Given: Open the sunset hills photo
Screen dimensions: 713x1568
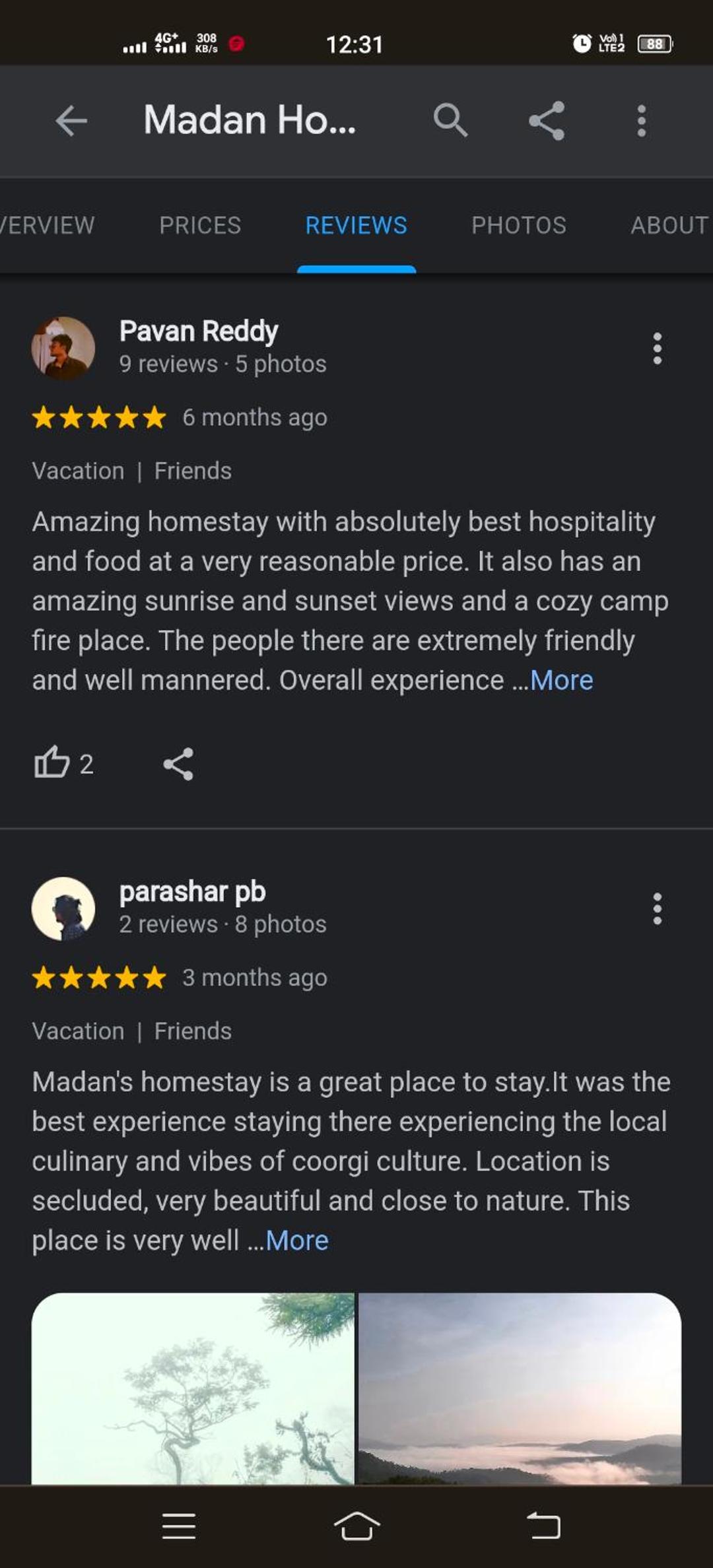Looking at the screenshot, I should point(520,1388).
